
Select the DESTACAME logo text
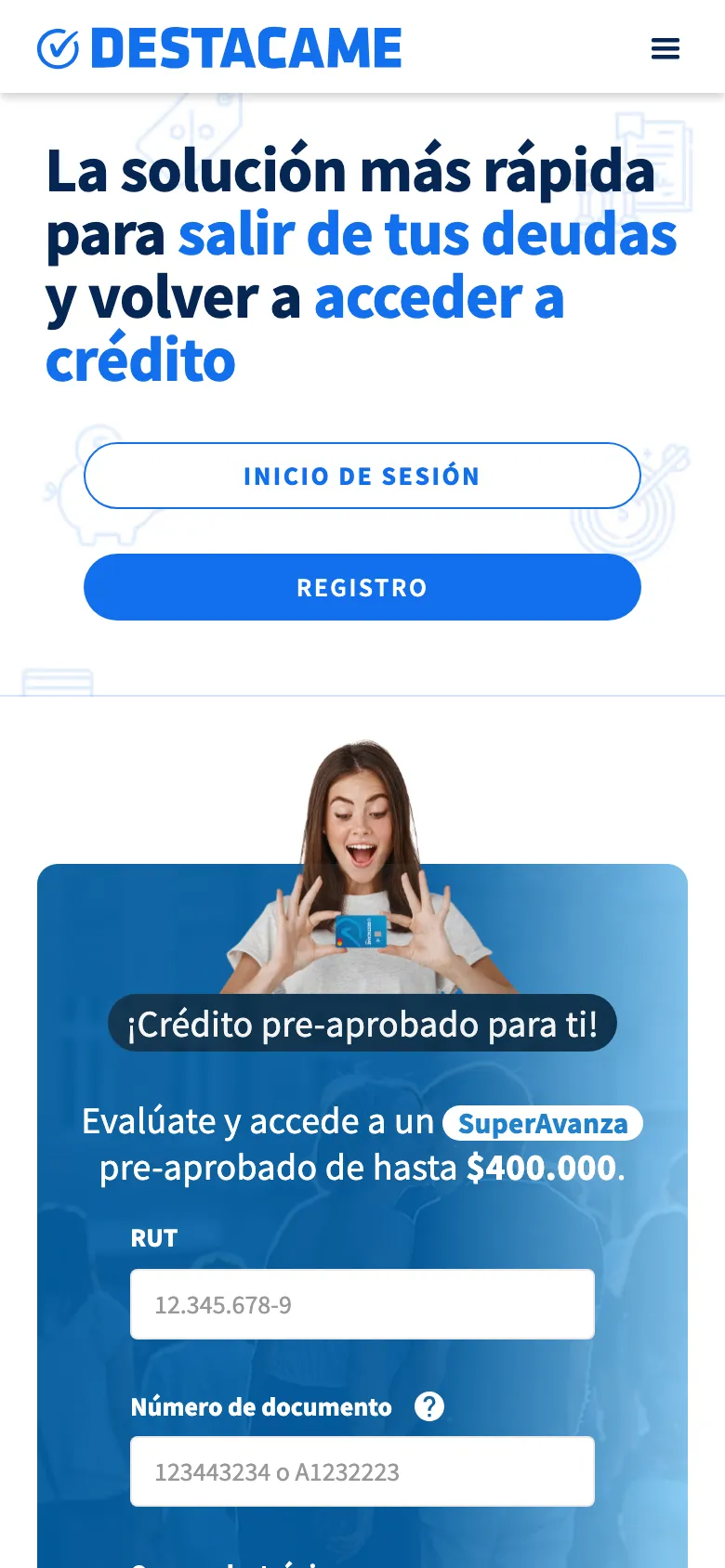click(246, 48)
